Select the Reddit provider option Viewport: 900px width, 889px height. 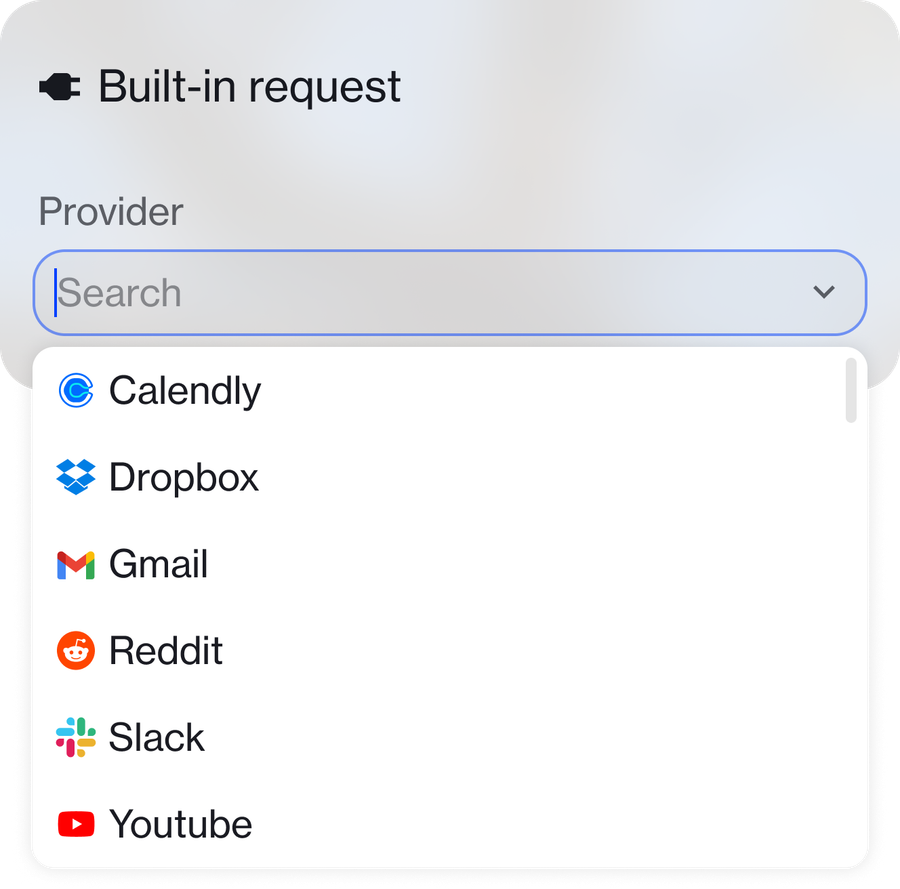tap(166, 652)
